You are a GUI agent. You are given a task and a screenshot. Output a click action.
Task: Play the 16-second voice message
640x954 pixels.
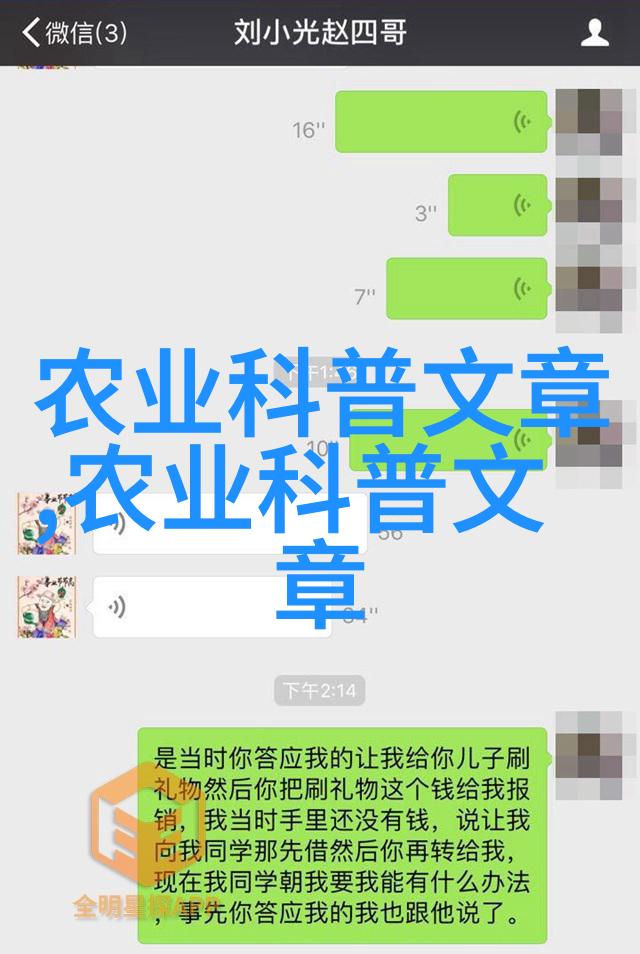(x=441, y=122)
